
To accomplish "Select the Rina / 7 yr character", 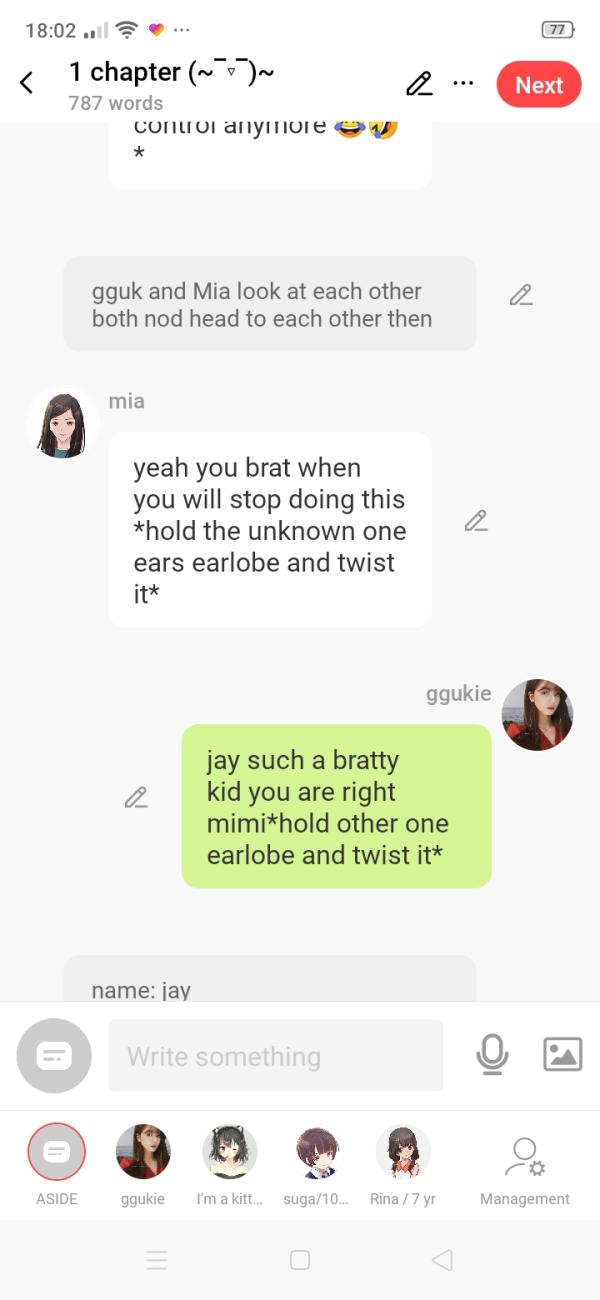I will 403,1152.
